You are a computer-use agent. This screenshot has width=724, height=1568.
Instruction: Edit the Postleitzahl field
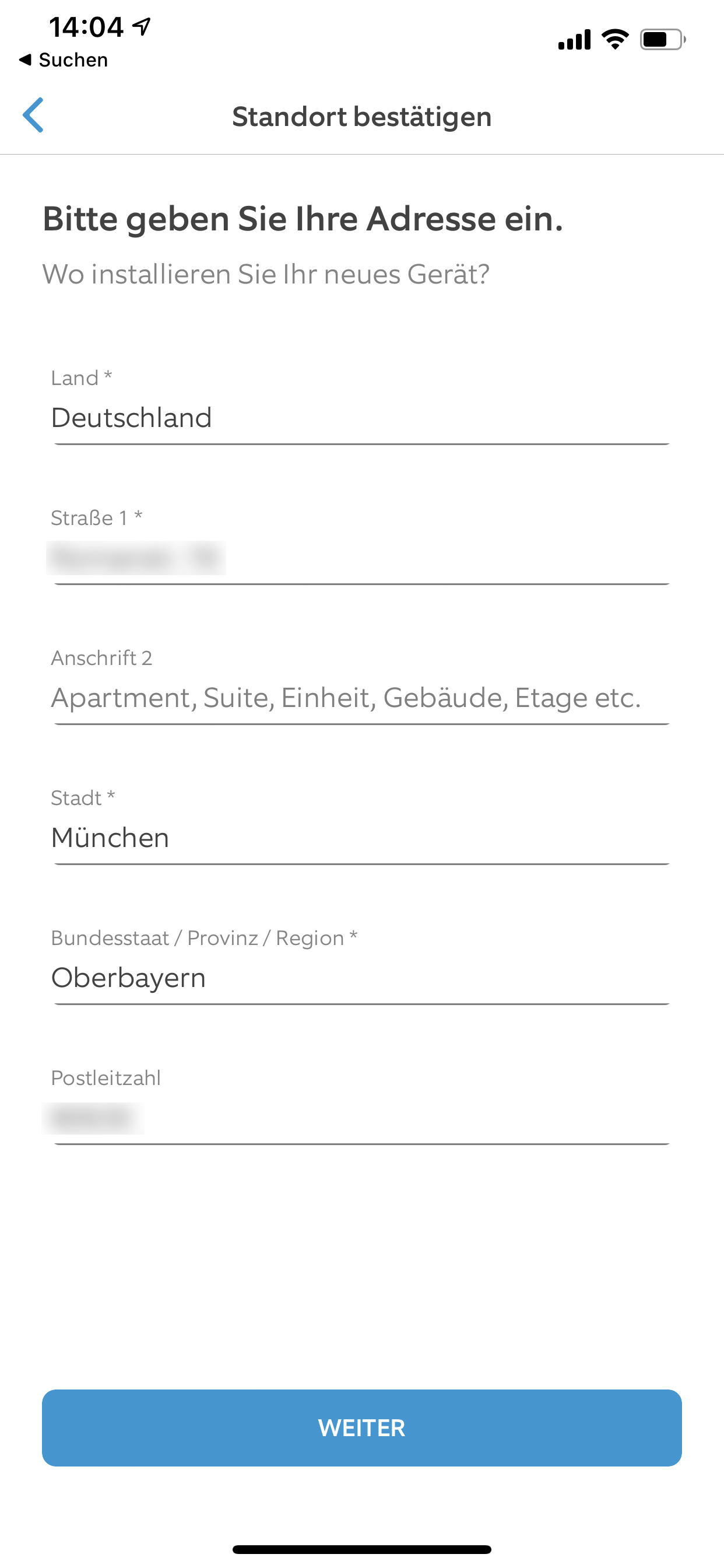pos(361,1118)
